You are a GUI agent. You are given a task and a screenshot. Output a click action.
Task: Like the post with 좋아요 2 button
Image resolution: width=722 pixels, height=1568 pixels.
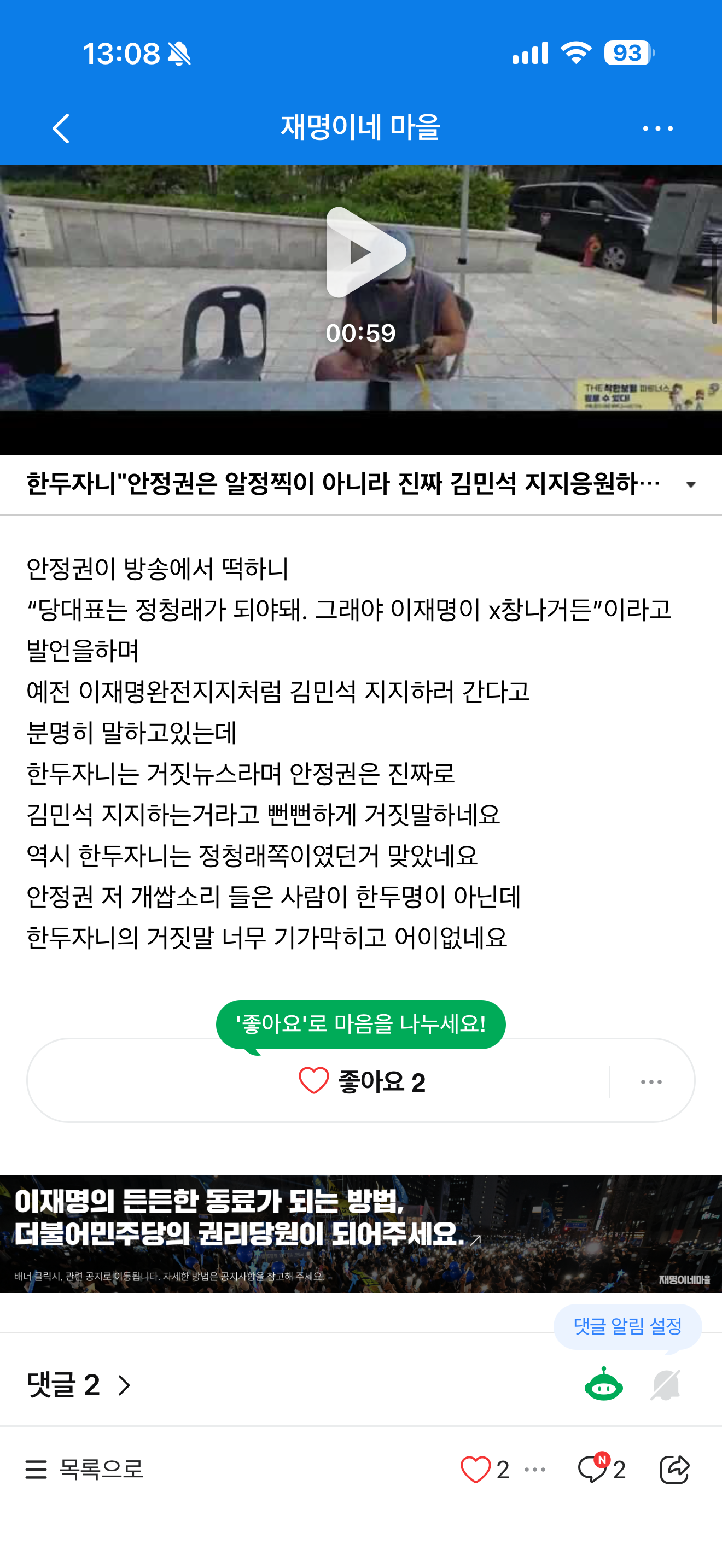click(362, 1081)
